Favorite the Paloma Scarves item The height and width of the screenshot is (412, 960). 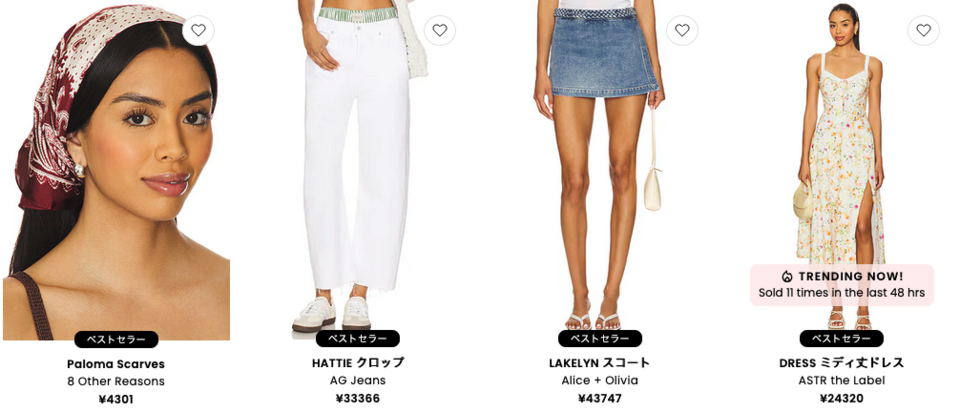coord(198,30)
